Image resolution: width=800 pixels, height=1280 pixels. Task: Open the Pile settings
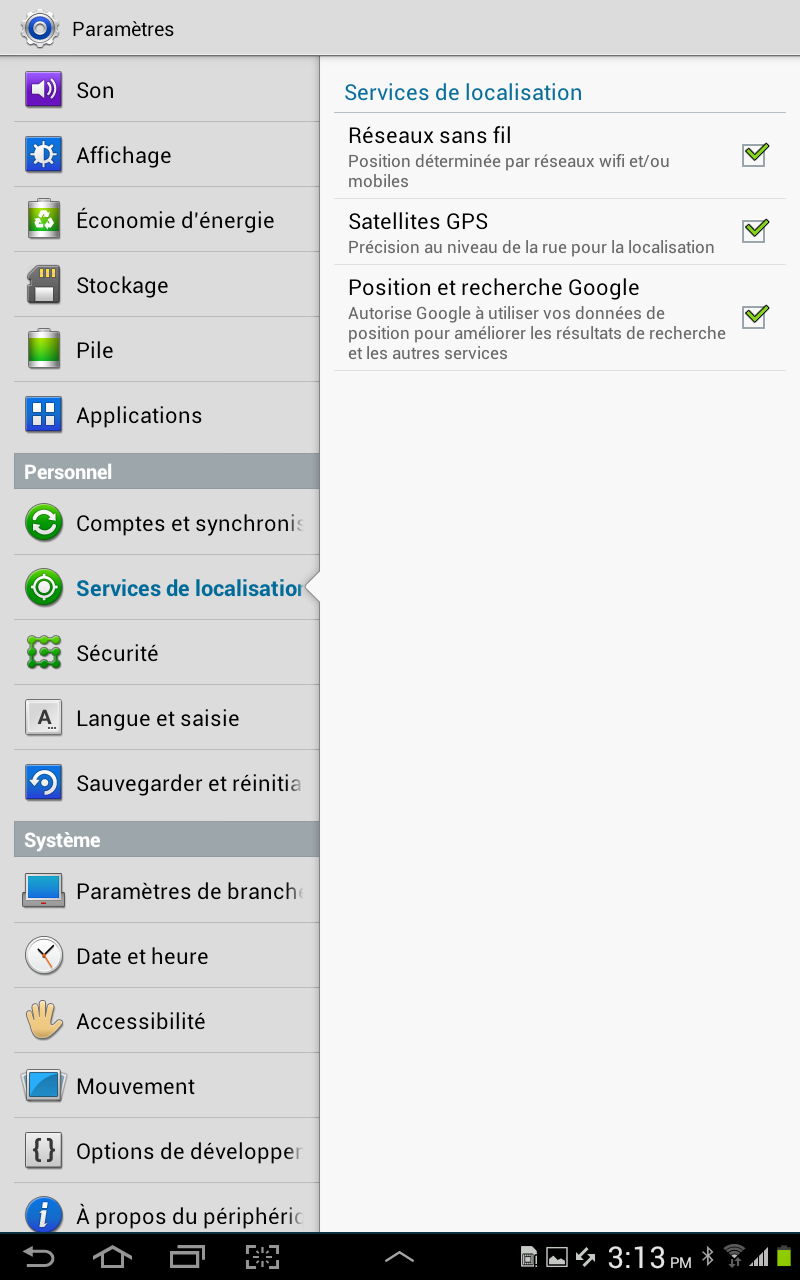[166, 350]
